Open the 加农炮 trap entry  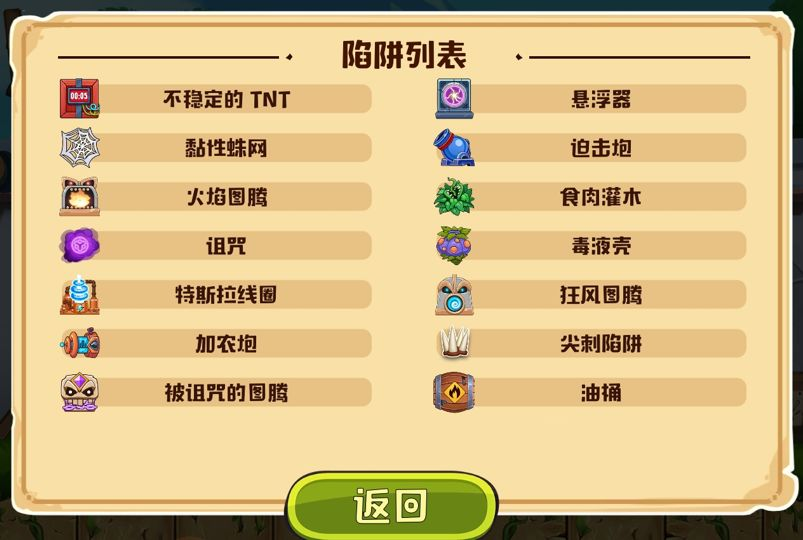[226, 344]
